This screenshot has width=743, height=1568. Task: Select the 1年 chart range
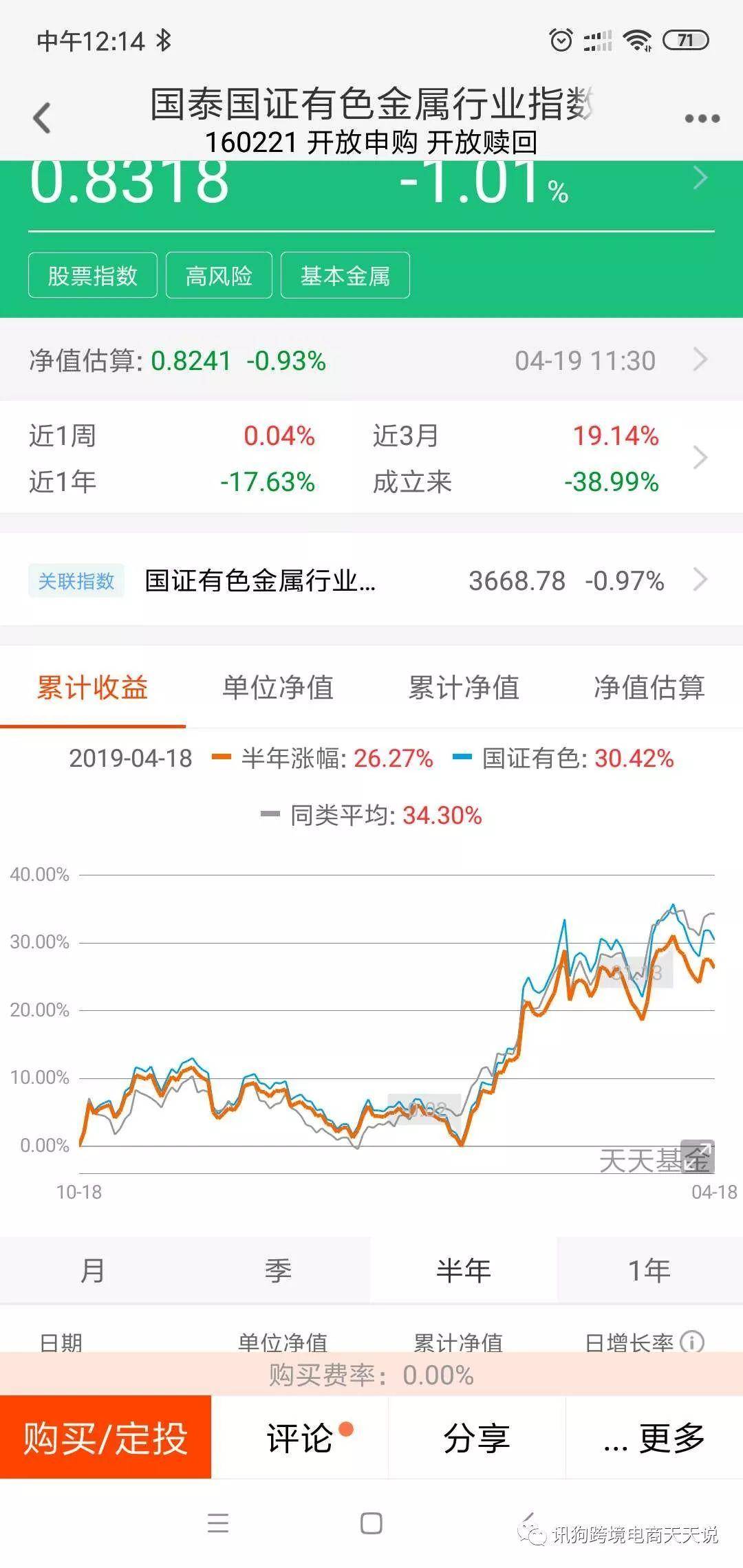[x=649, y=1270]
